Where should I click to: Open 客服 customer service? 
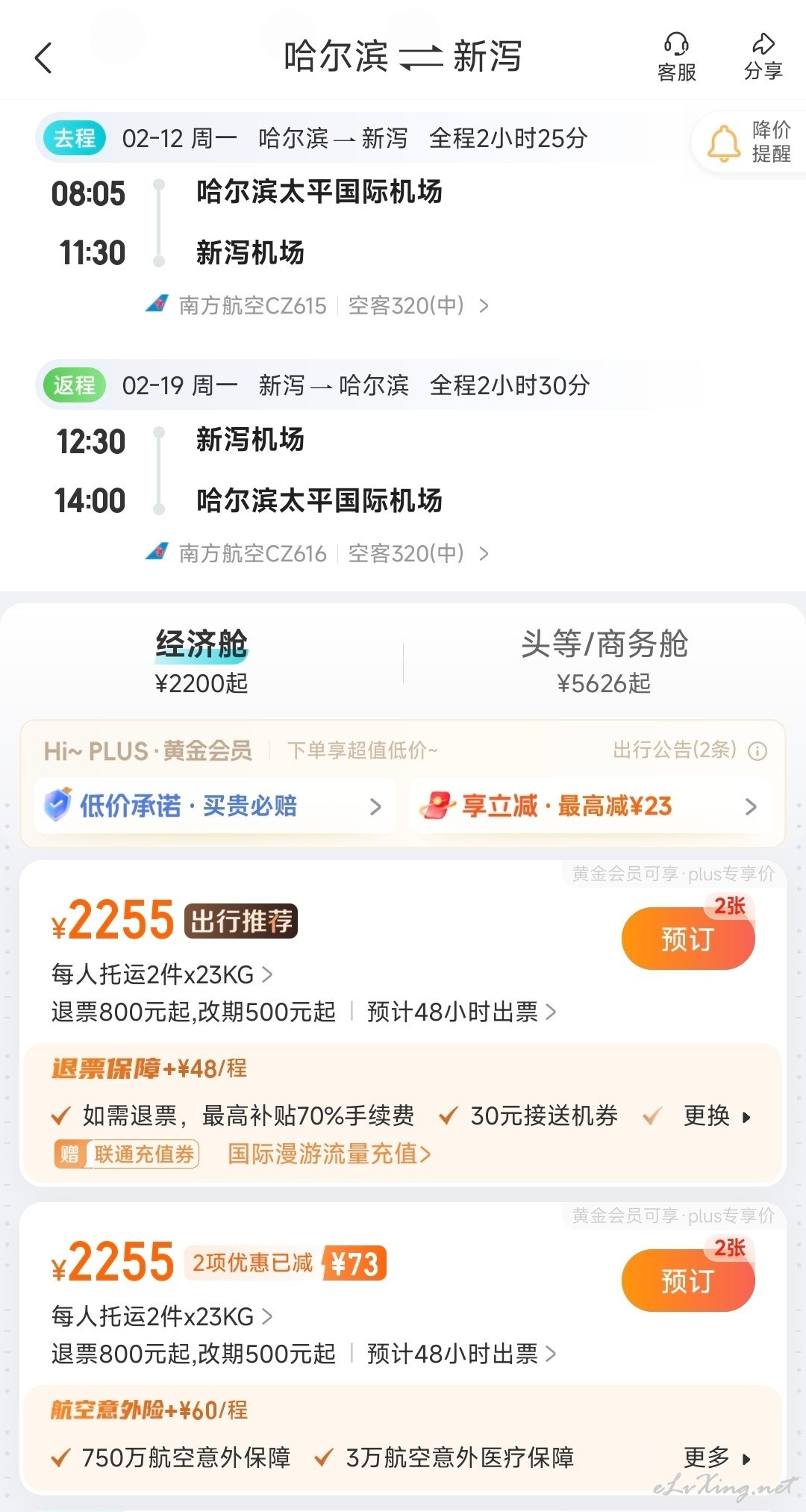coord(676,57)
